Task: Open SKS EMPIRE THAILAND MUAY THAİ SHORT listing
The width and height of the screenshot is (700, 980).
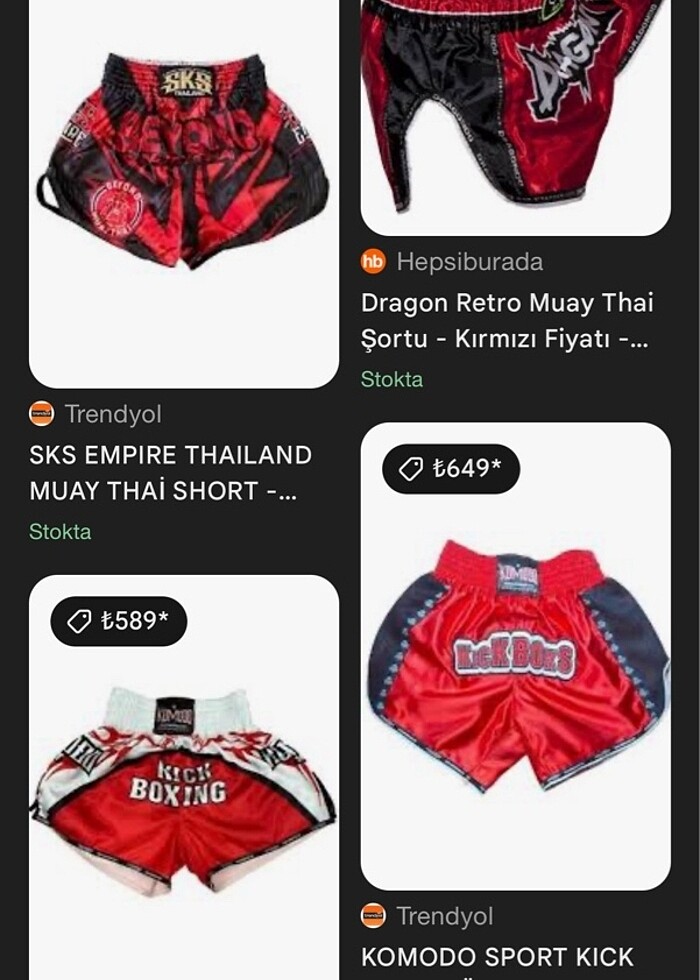Action: [x=171, y=473]
